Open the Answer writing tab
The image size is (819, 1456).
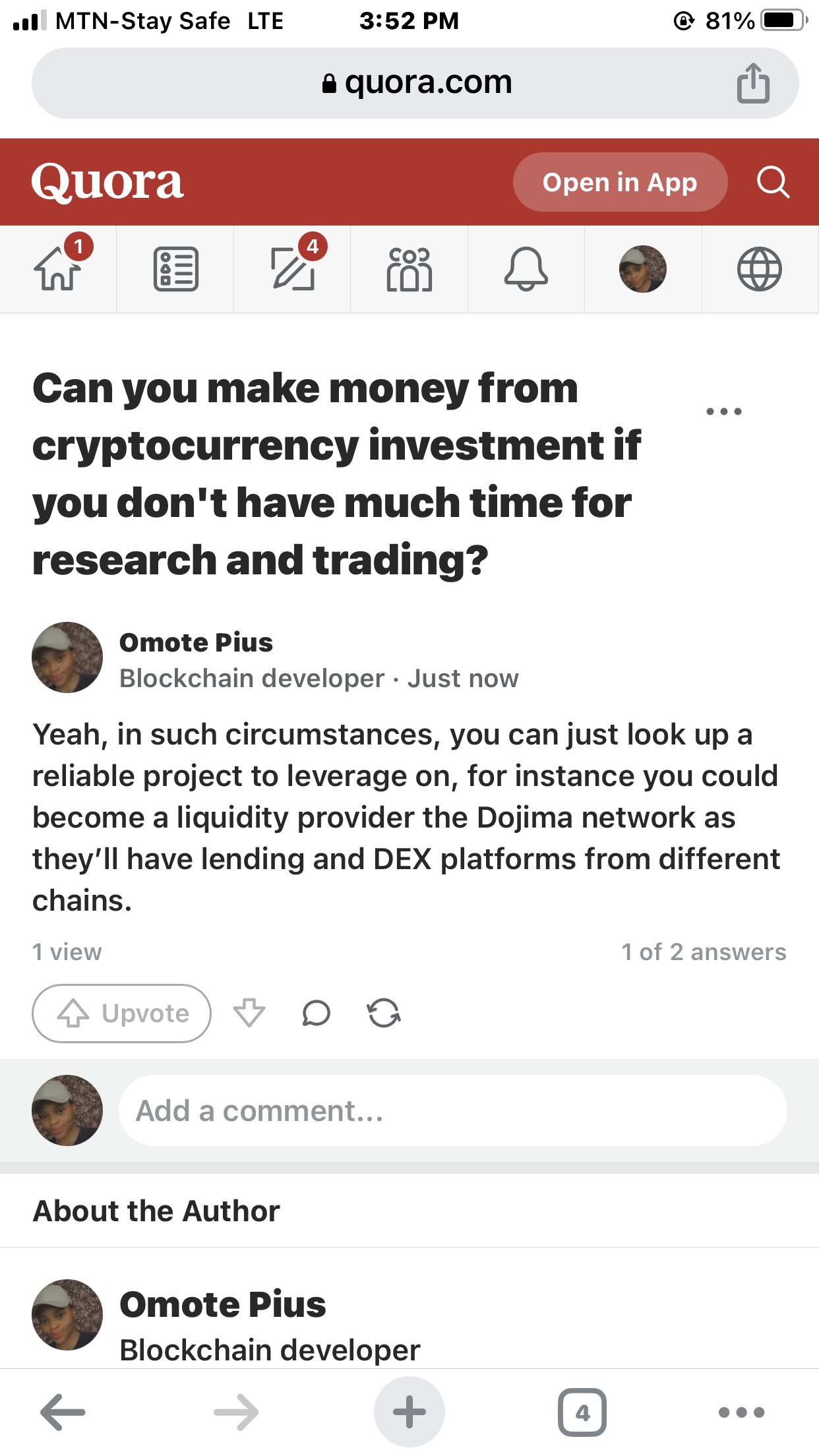click(293, 269)
